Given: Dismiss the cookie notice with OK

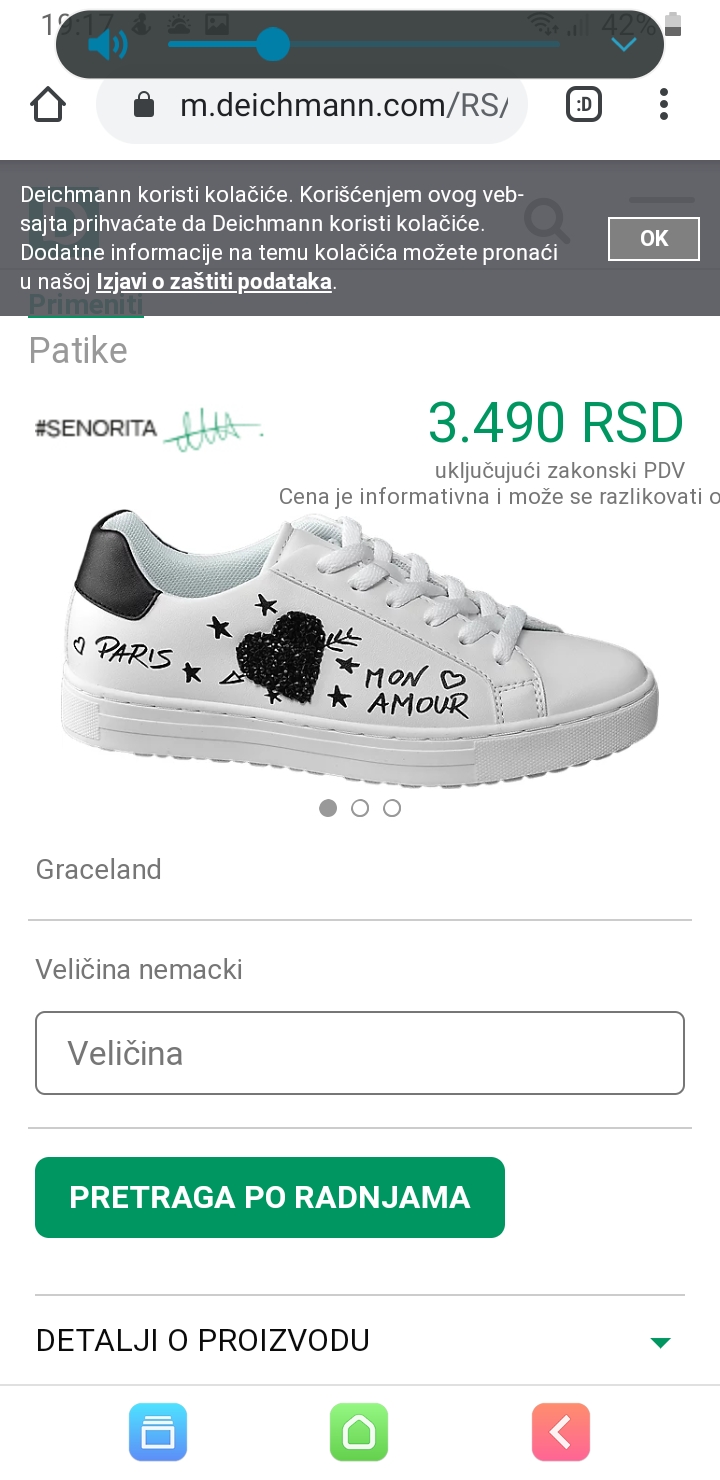Looking at the screenshot, I should (654, 238).
